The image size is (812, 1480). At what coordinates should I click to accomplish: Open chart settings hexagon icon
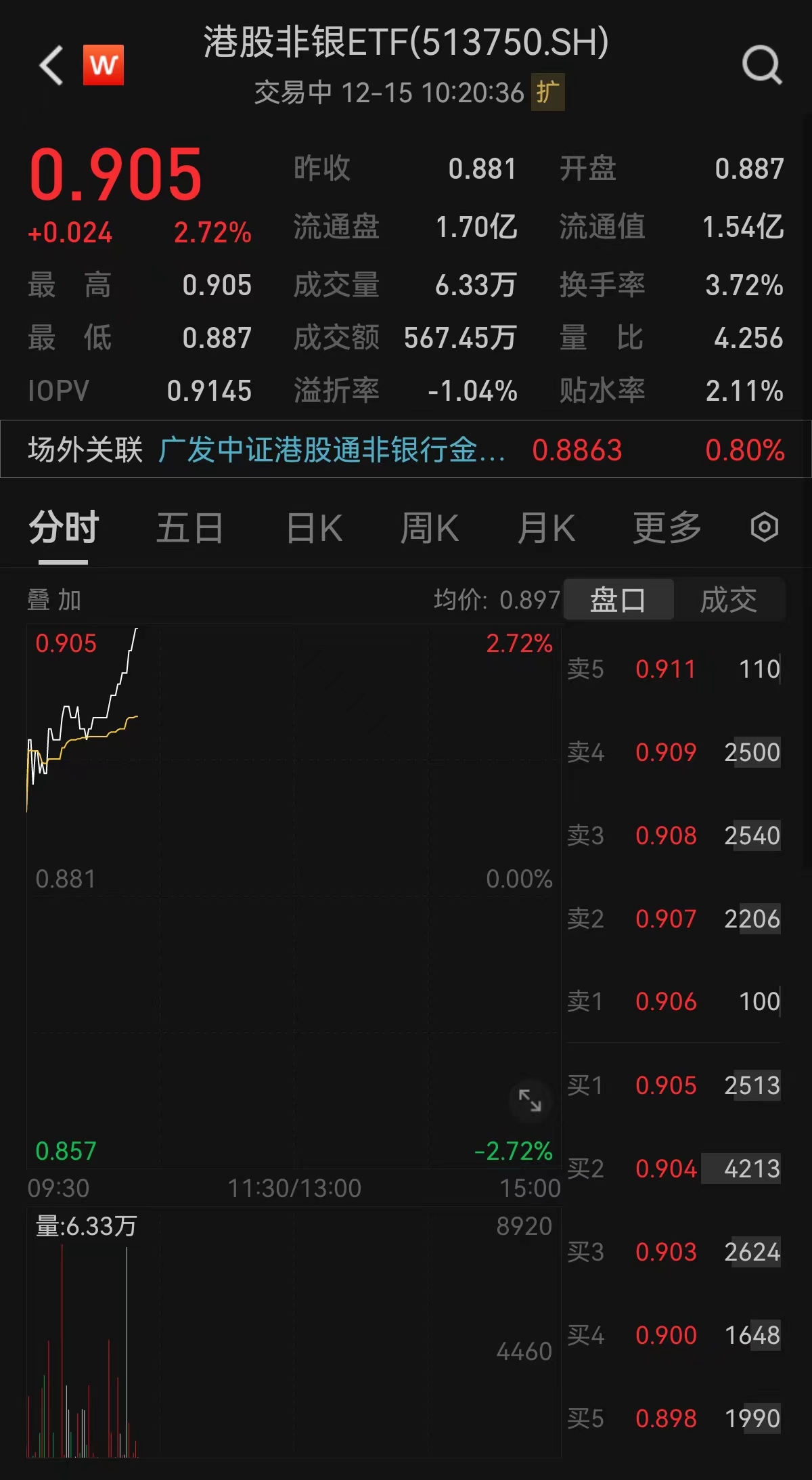pyautogui.click(x=765, y=527)
